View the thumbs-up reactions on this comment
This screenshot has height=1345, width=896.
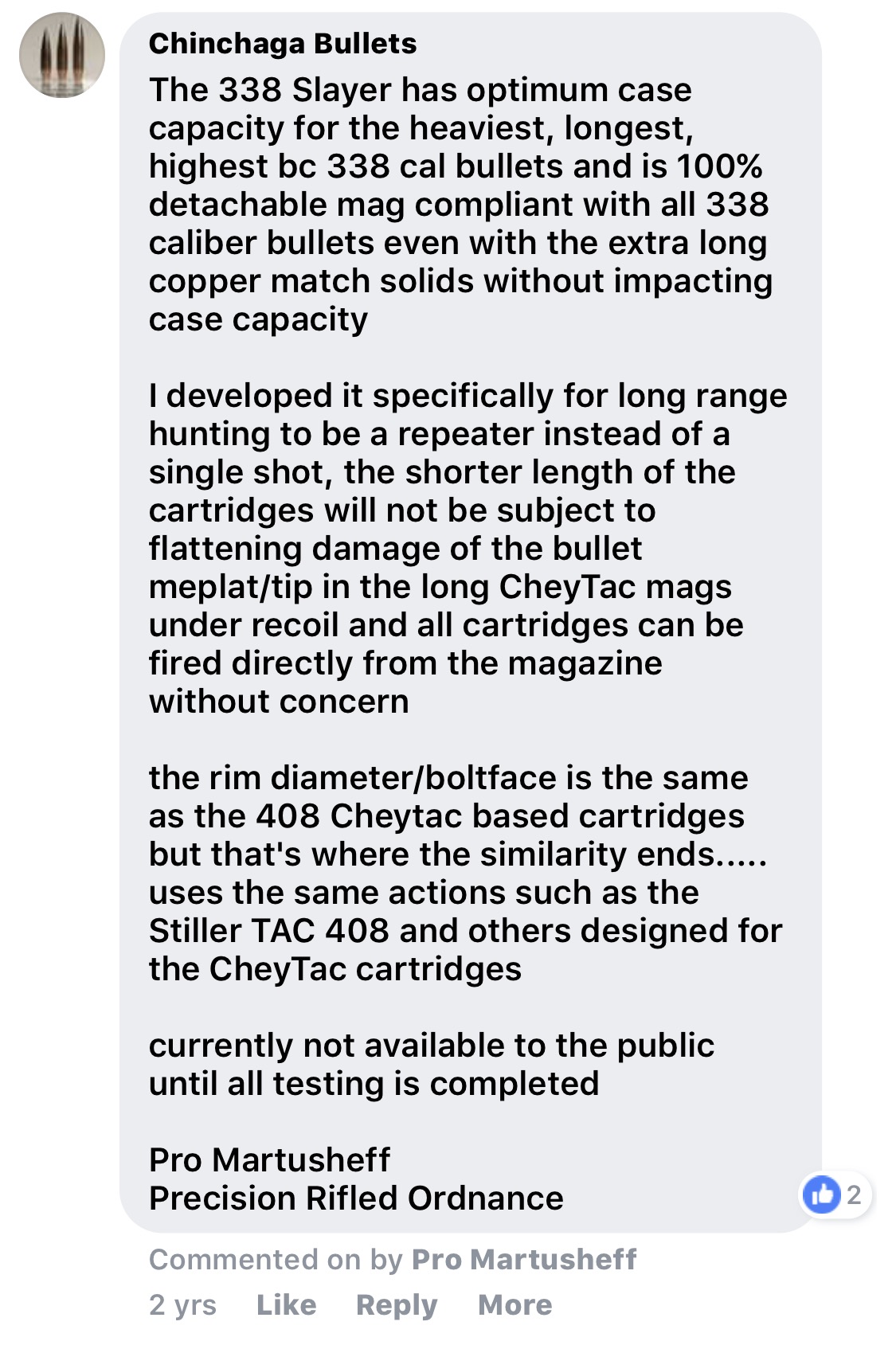click(x=834, y=1194)
